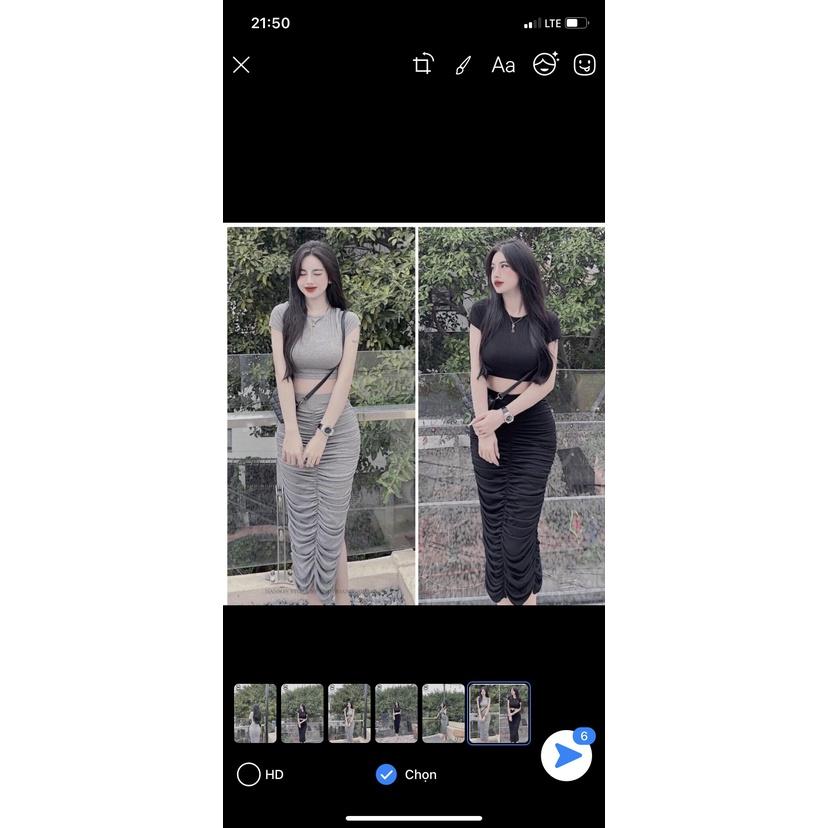Add text with the Aa tool
Screen dimensions: 828x828
tap(503, 65)
